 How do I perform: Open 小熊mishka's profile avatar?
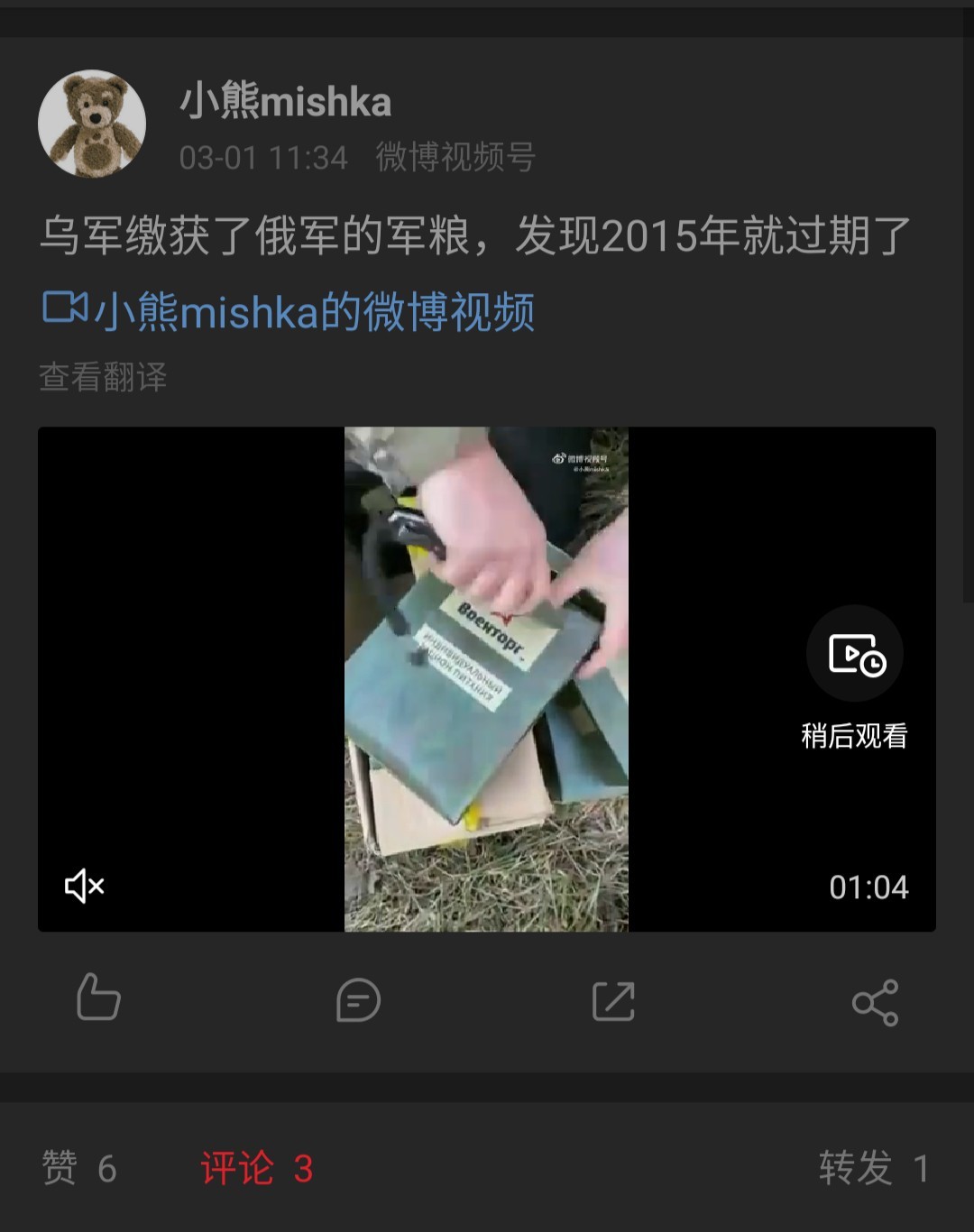[92, 124]
